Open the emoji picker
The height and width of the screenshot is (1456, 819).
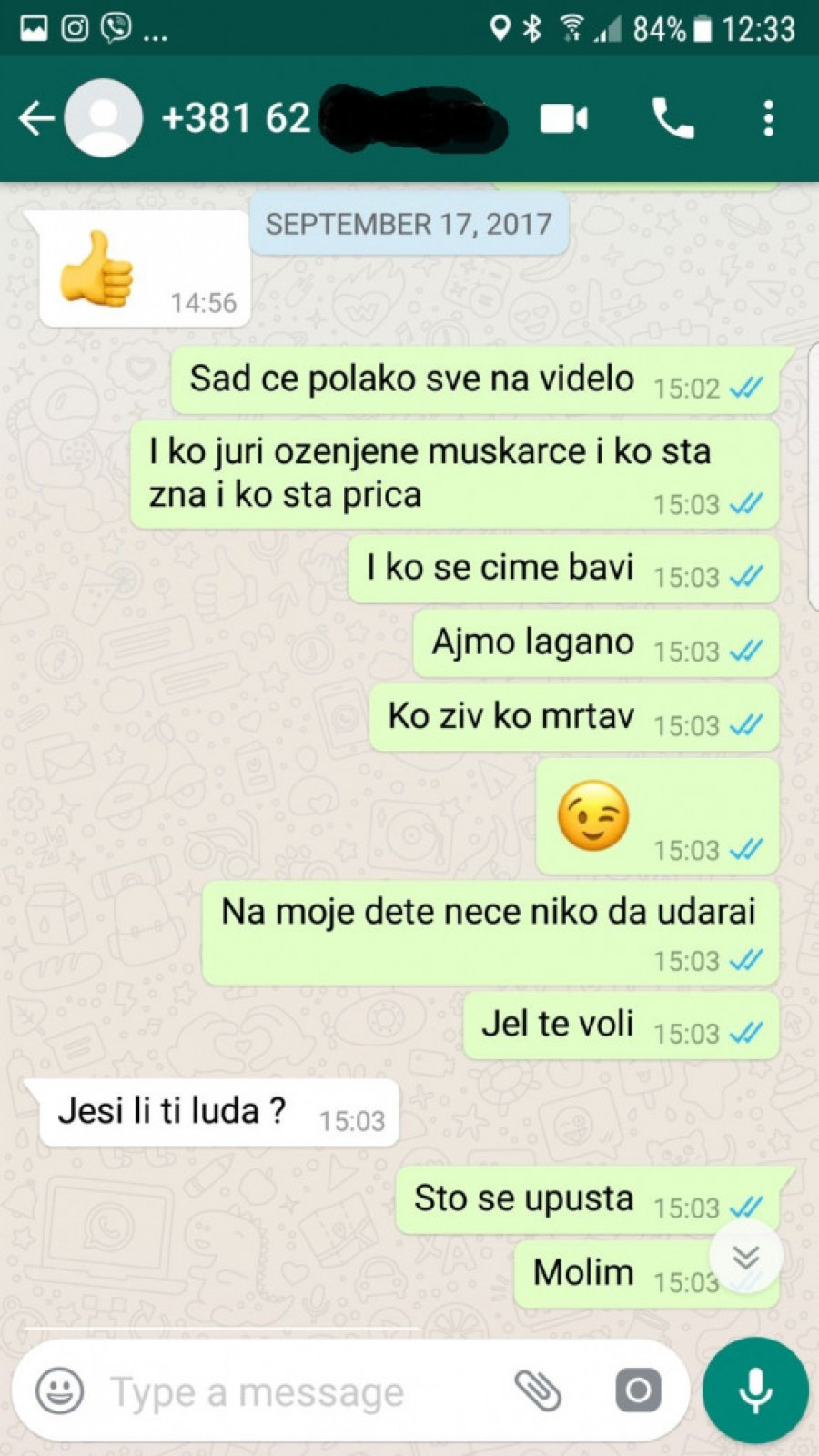coord(60,1390)
